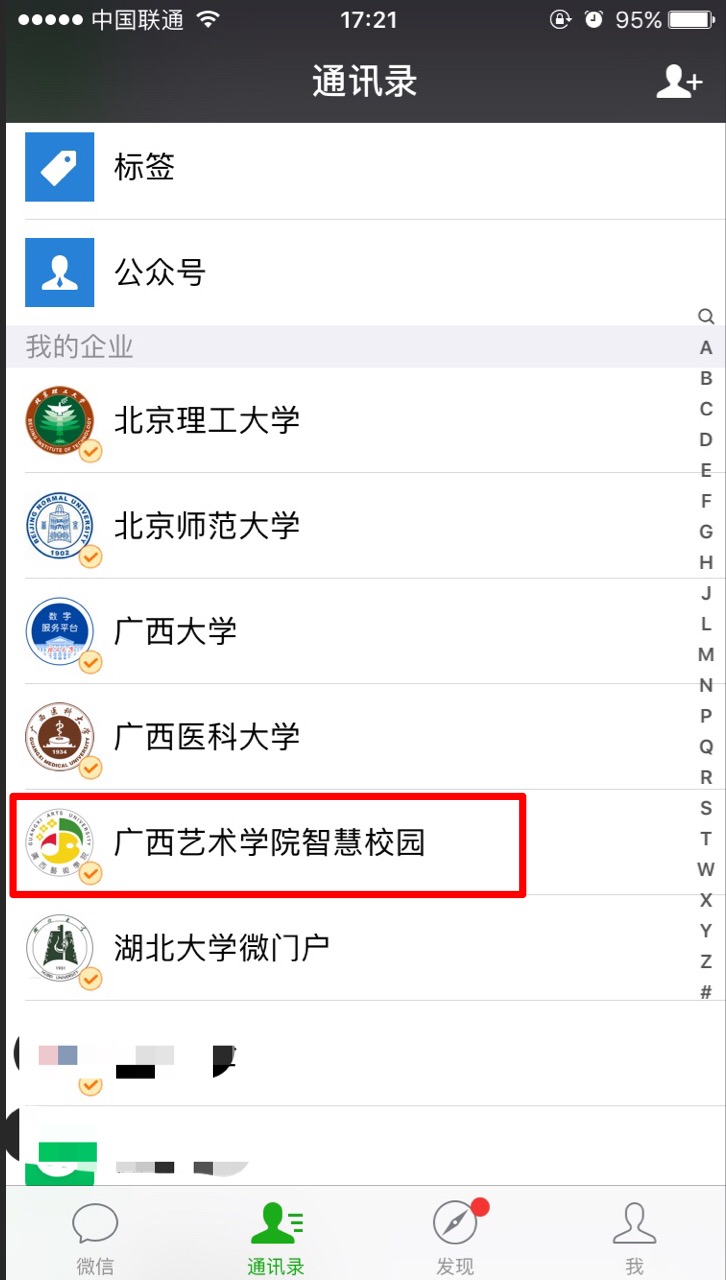
Task: Tap the search icon in the index bar
Action: coord(706,317)
